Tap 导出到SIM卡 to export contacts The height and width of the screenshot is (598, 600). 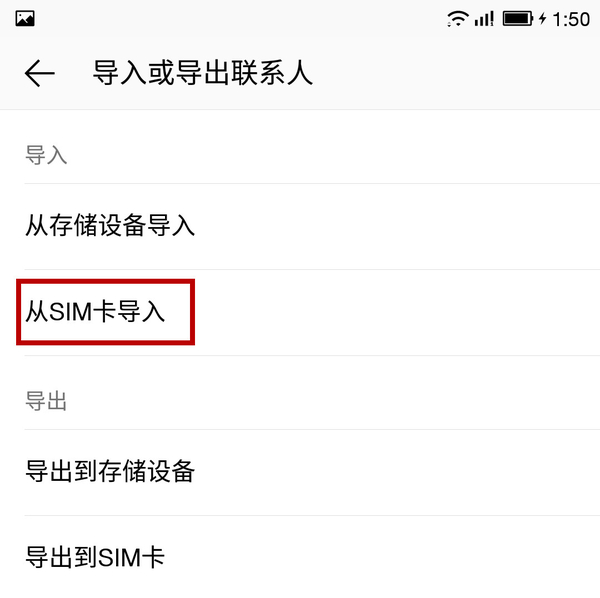pos(96,556)
